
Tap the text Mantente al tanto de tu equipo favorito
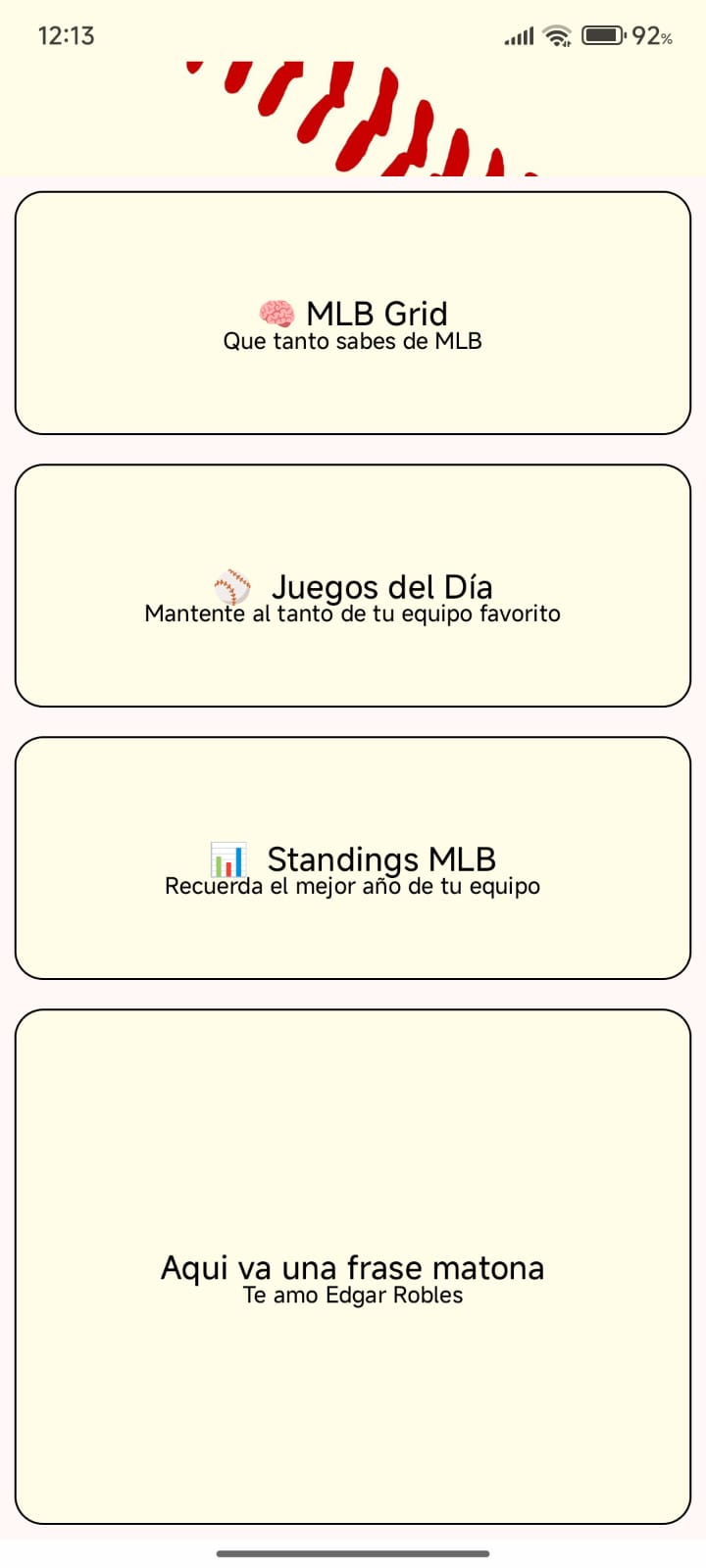[x=353, y=613]
